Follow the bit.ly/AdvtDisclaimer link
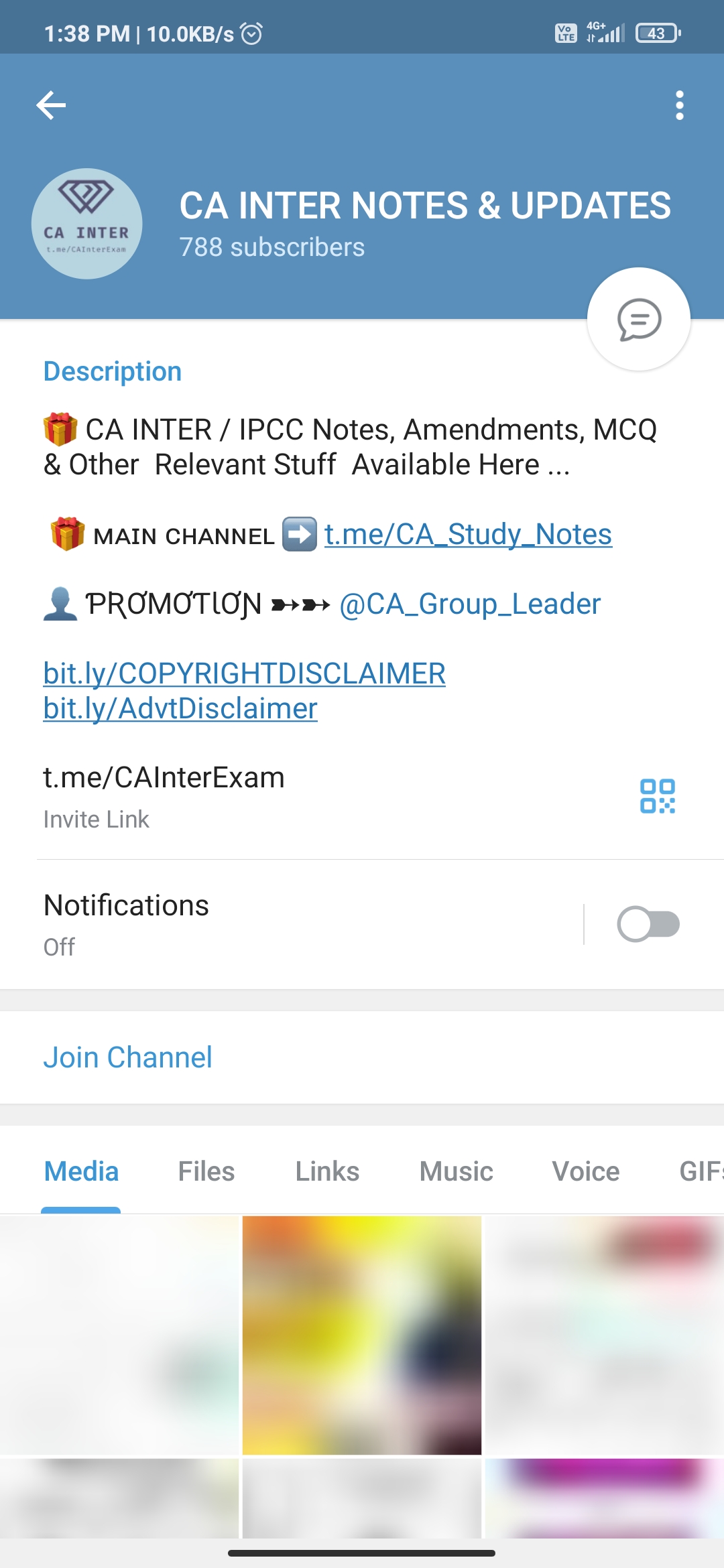The width and height of the screenshot is (724, 1568). coord(180,709)
